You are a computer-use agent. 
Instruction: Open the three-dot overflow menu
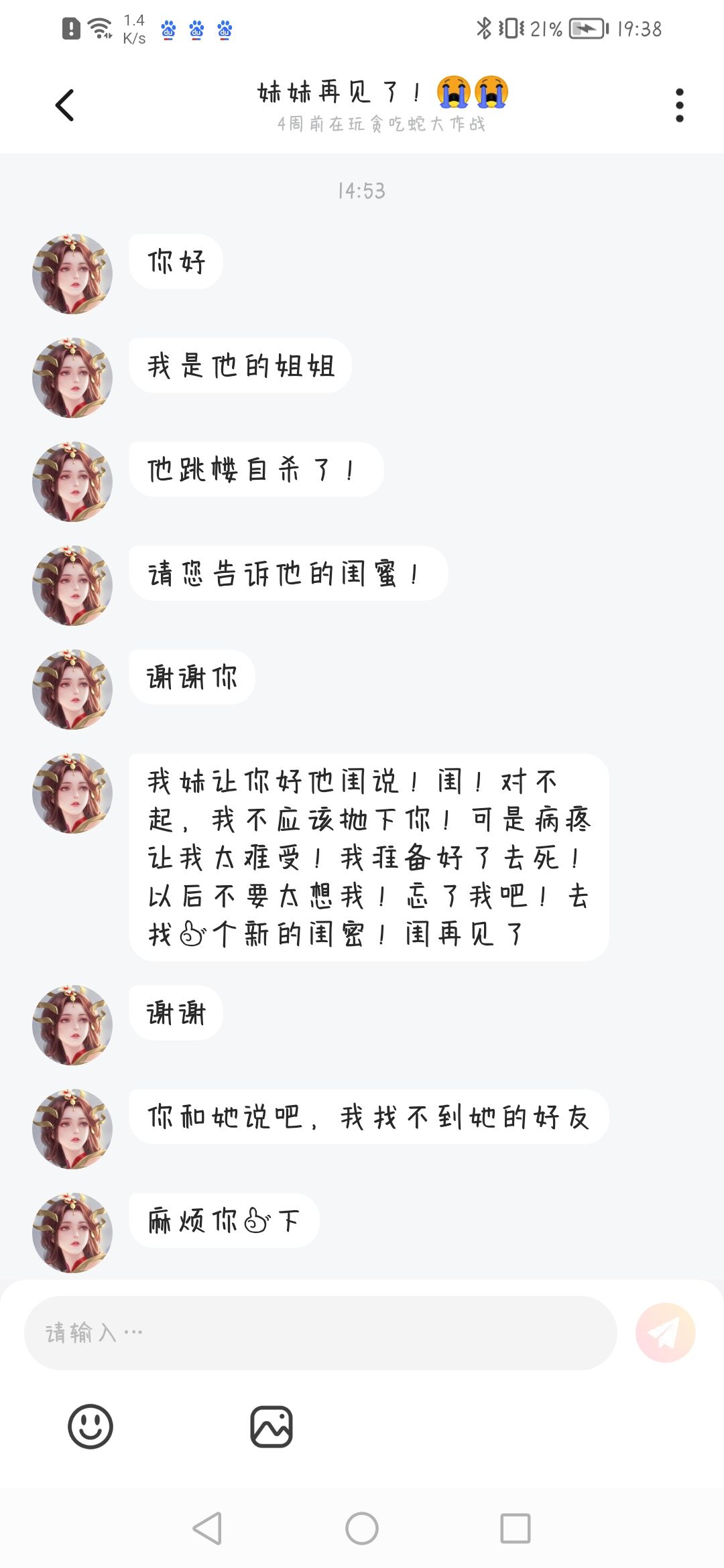coord(679,105)
